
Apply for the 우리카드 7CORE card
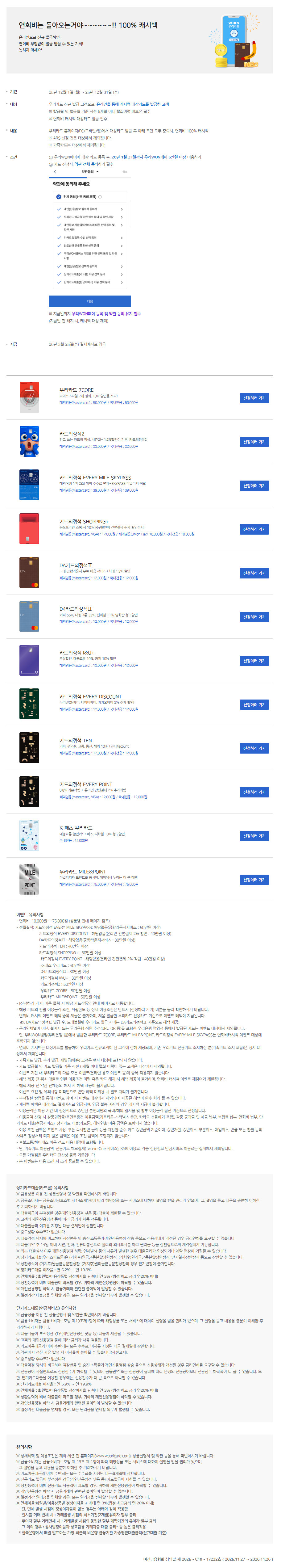(x=254, y=398)
